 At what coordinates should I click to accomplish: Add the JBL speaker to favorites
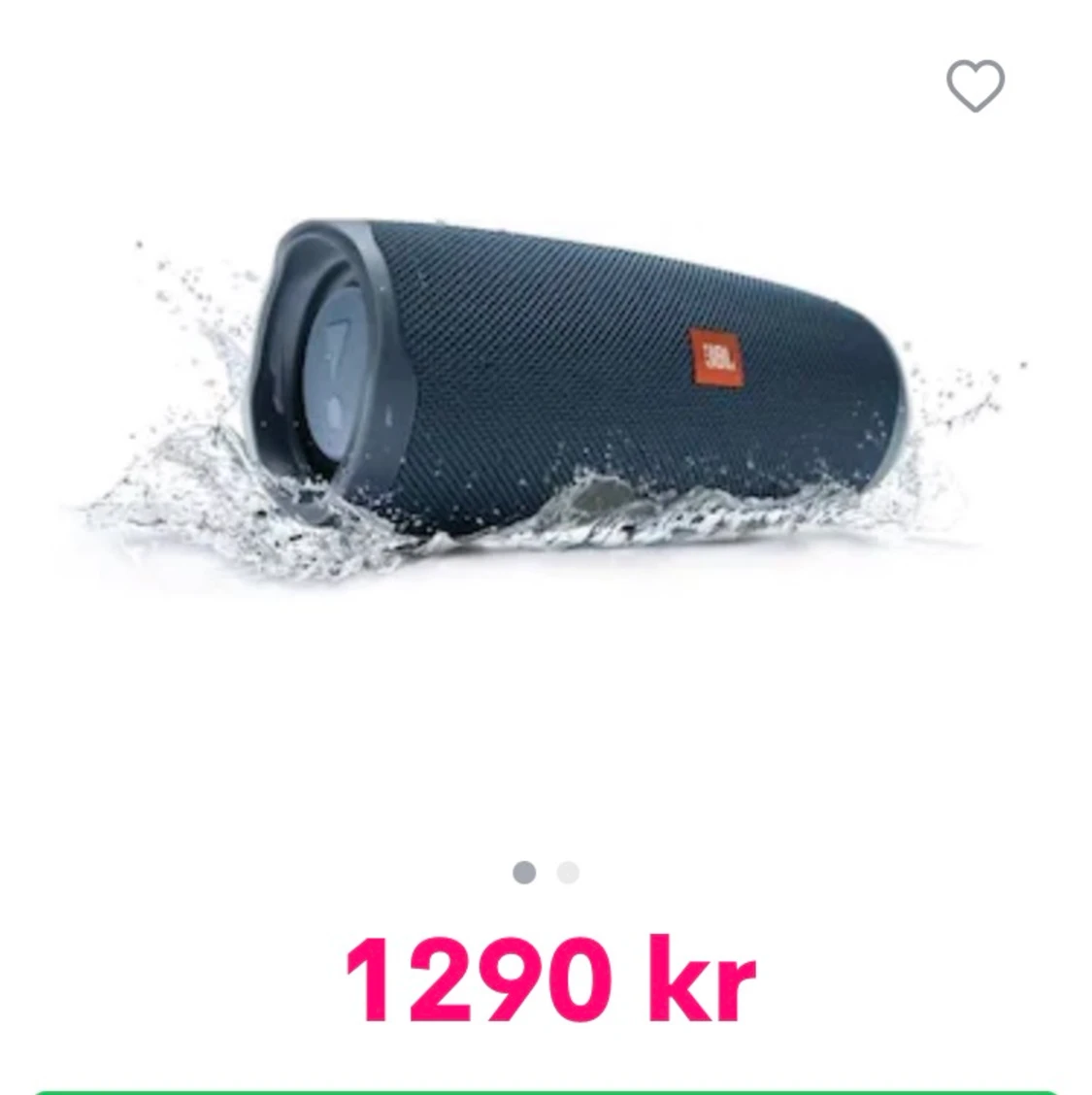pyautogui.click(x=976, y=85)
